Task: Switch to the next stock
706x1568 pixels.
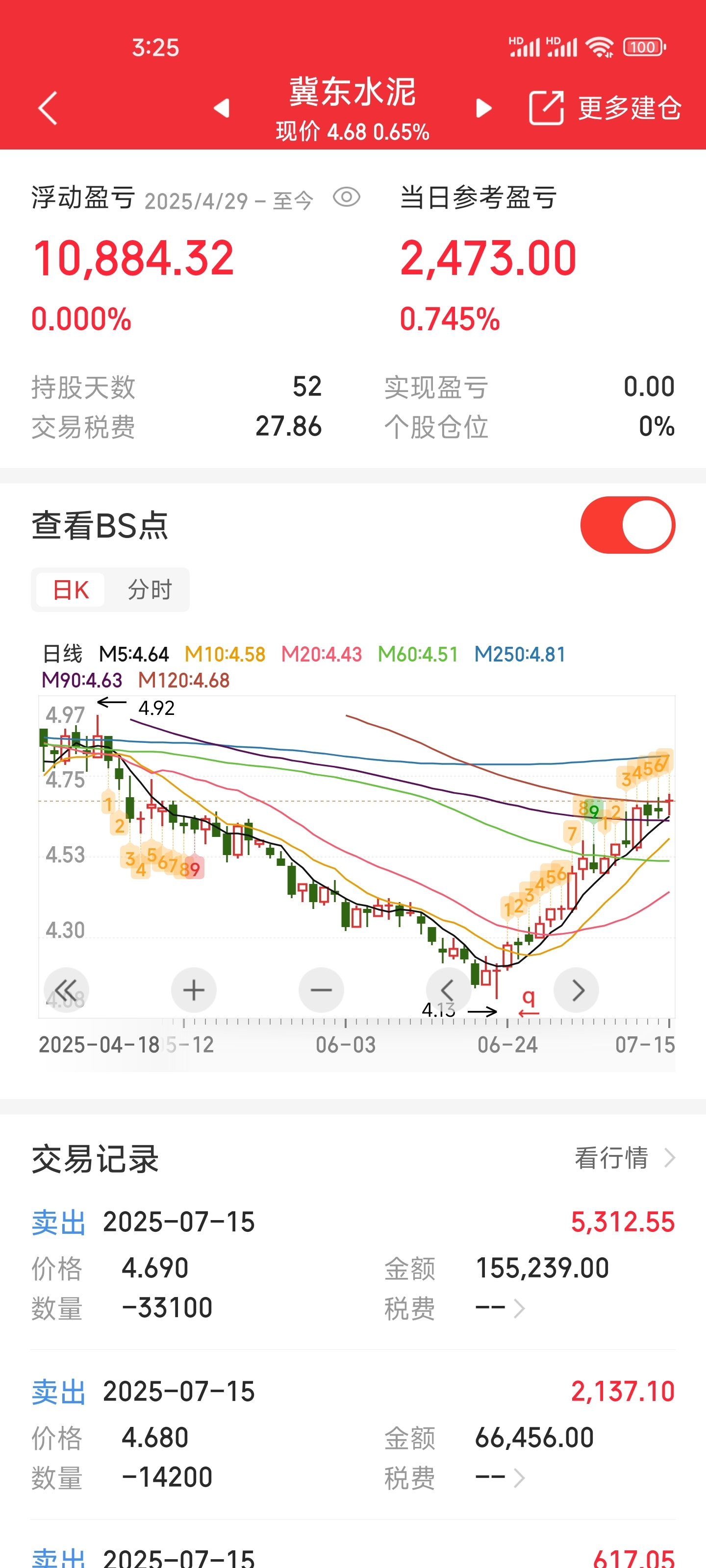Action: coord(484,108)
